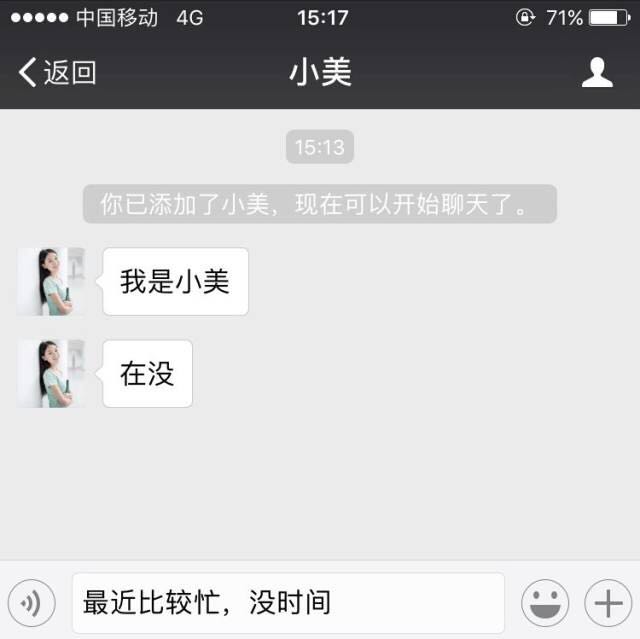Open 小美's contact profile icon
The width and height of the screenshot is (640, 639).
(x=597, y=72)
